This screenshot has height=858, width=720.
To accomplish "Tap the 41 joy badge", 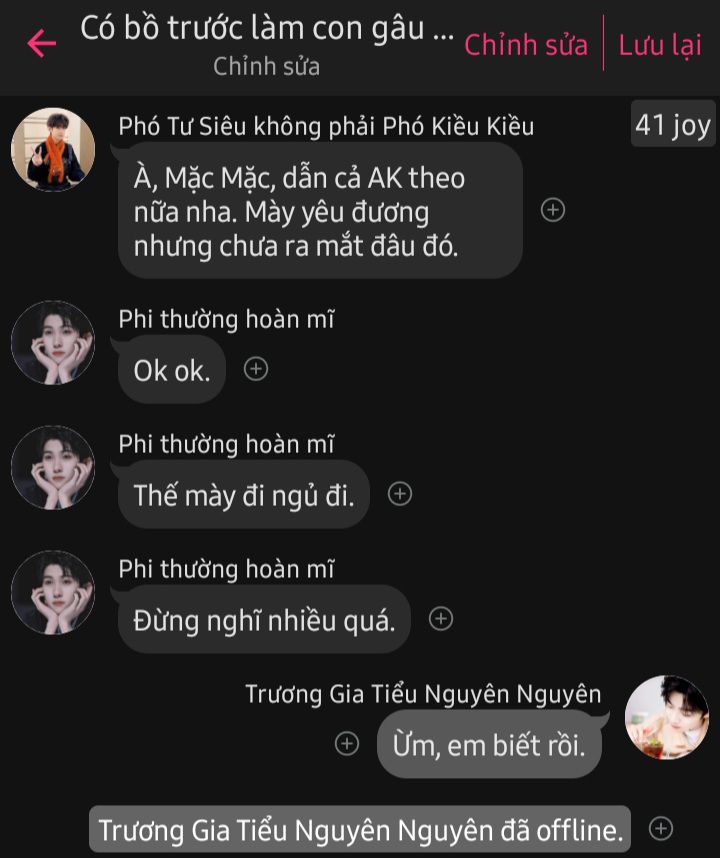I will pyautogui.click(x=673, y=125).
